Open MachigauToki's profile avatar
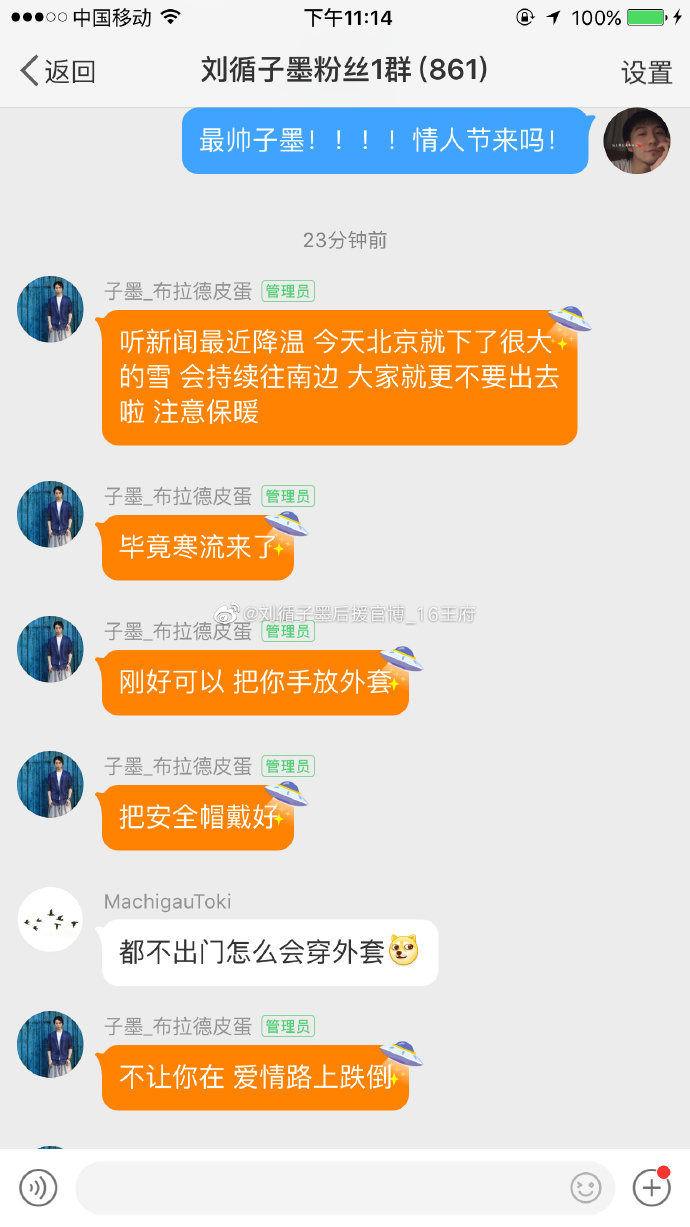The height and width of the screenshot is (1227, 690). [x=50, y=919]
